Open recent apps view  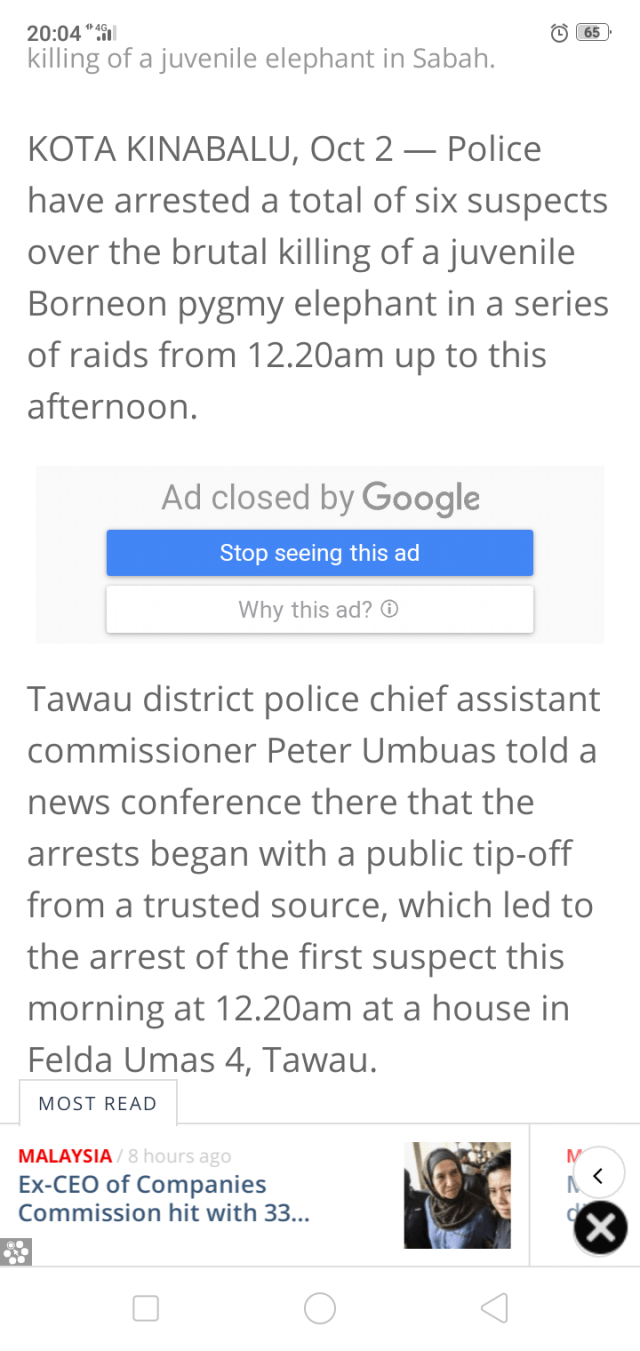point(146,1307)
